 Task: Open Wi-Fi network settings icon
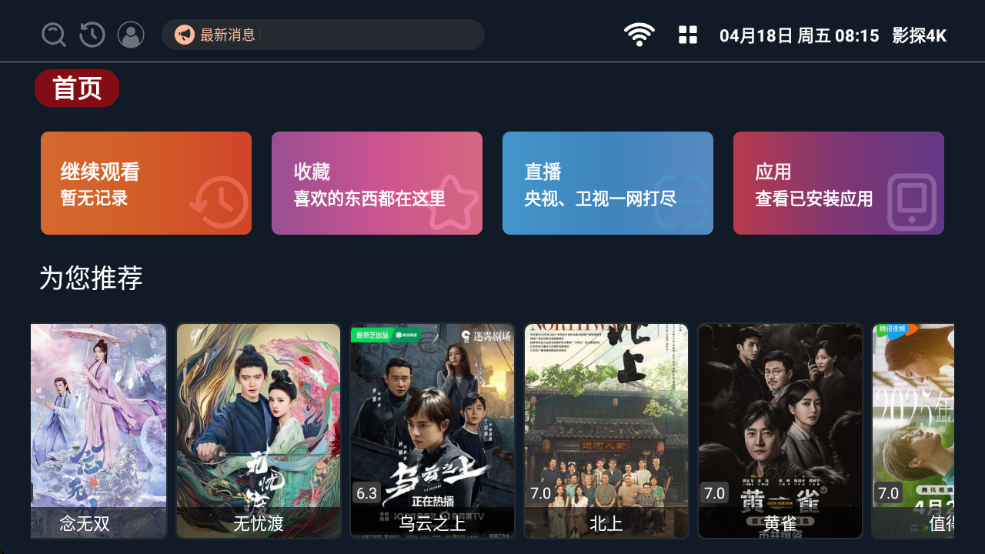[639, 35]
